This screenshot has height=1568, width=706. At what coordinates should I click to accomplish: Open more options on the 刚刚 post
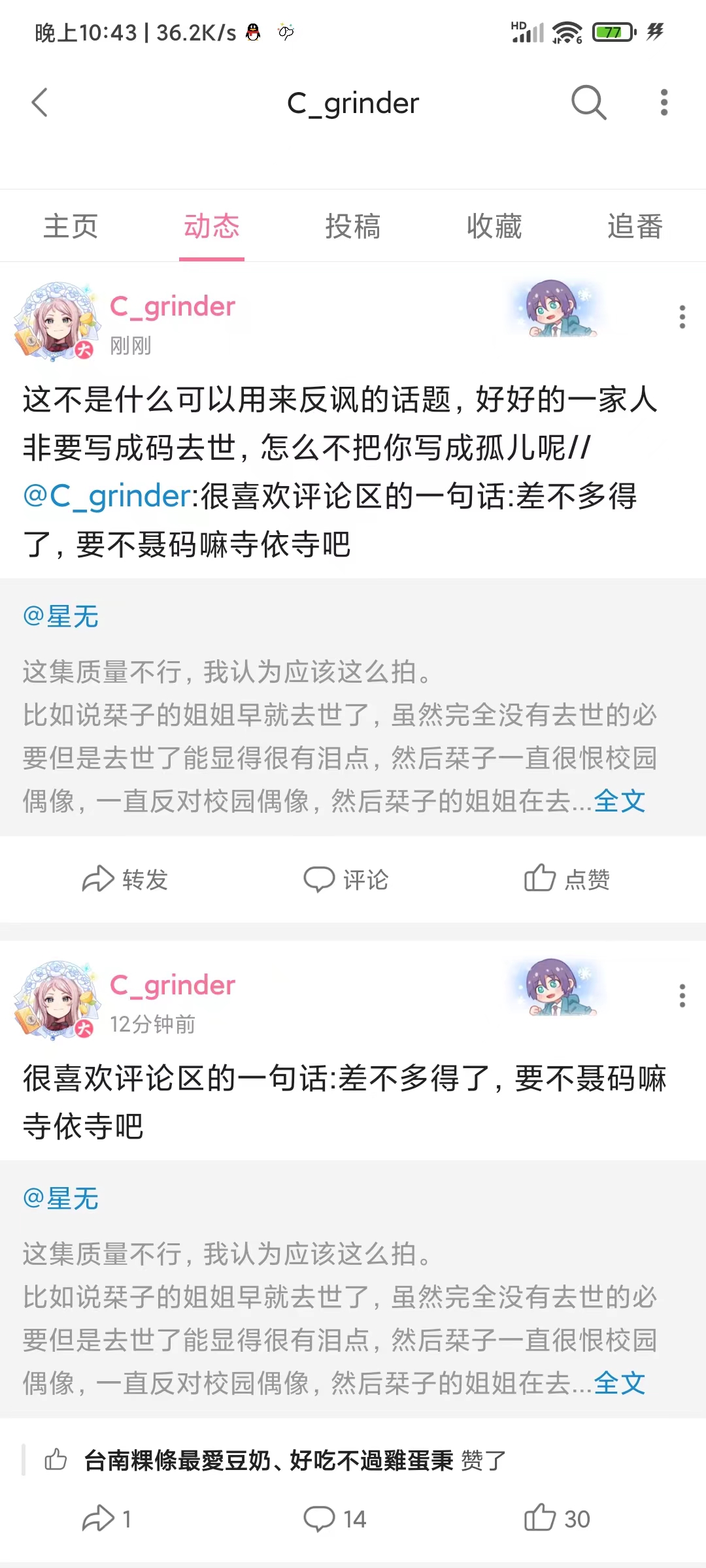click(682, 317)
